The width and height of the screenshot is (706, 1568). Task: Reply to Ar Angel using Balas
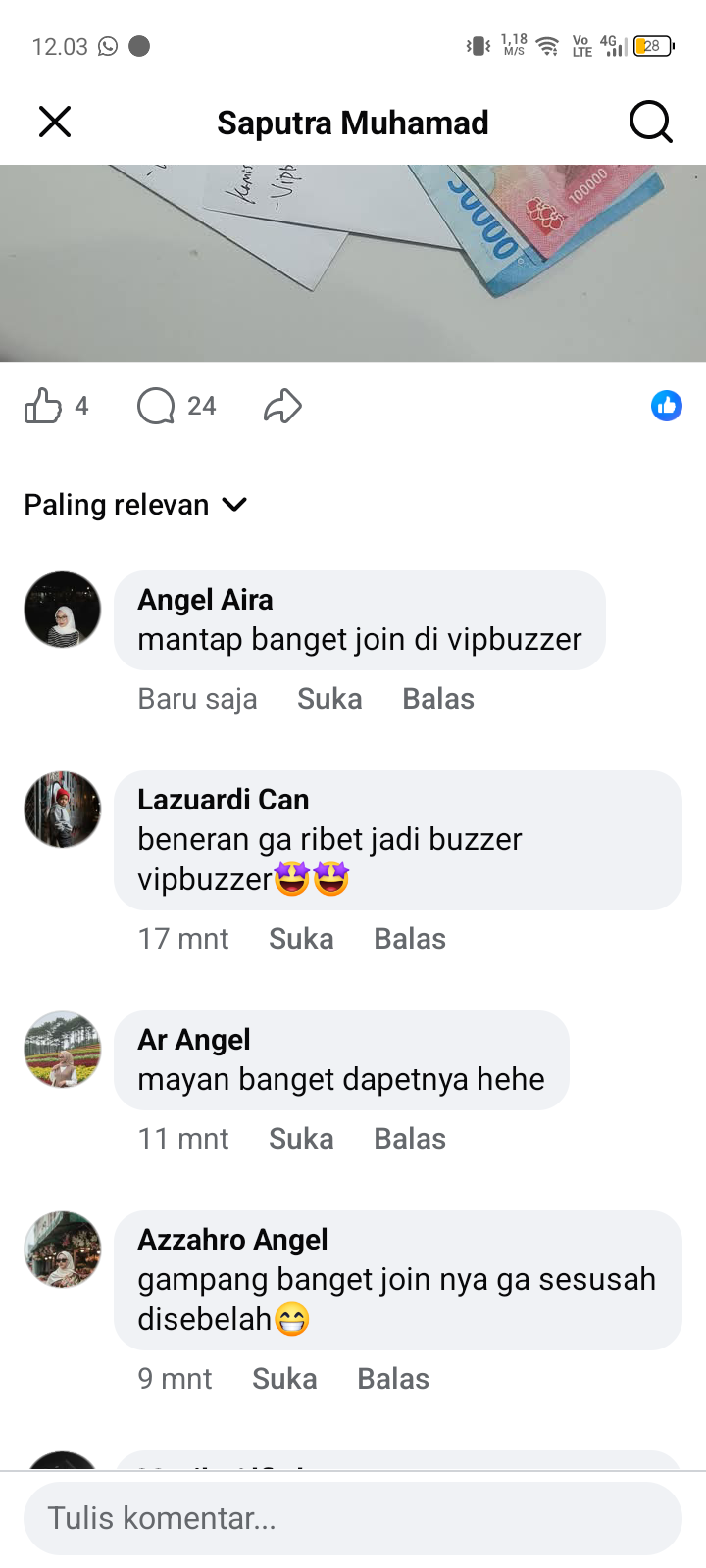(x=410, y=1139)
